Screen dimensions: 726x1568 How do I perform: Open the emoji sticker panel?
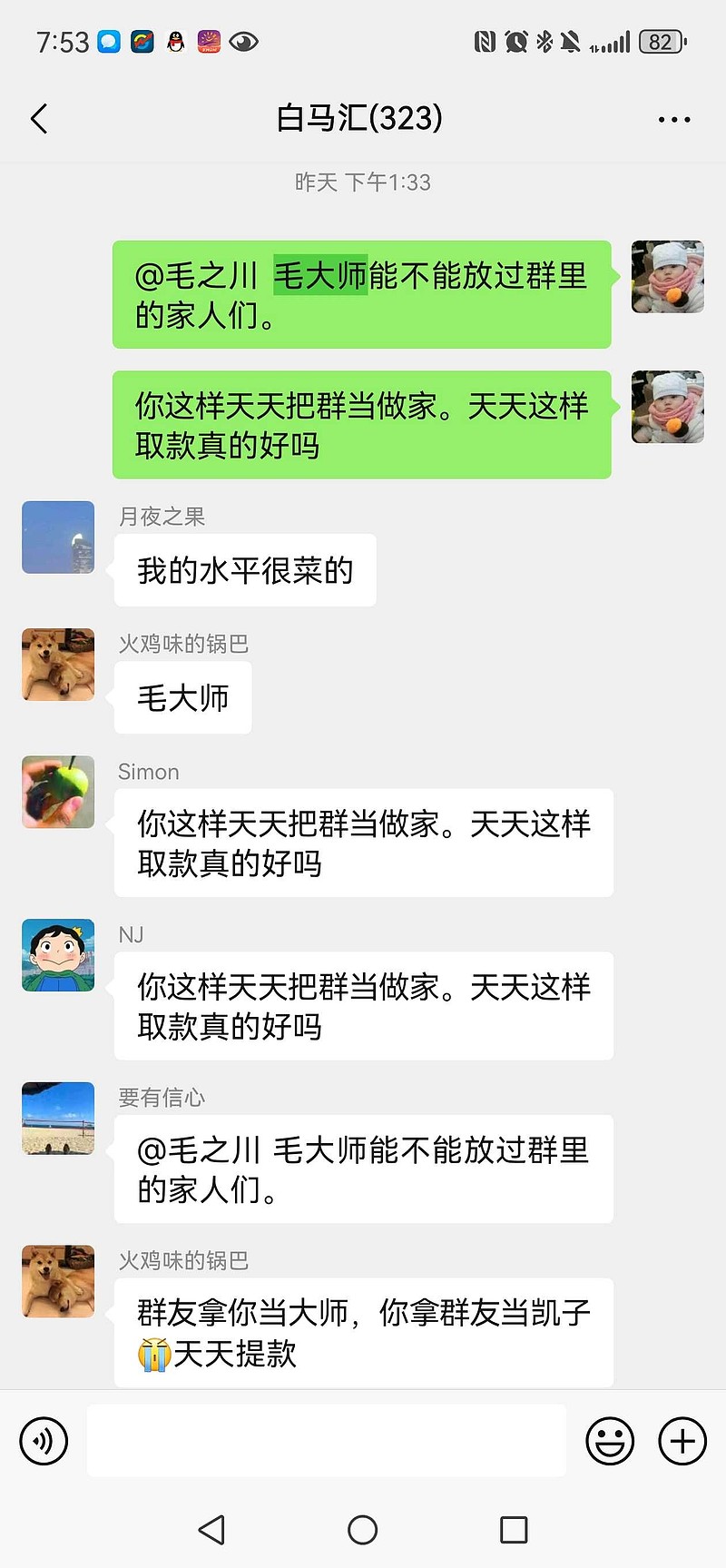610,1441
